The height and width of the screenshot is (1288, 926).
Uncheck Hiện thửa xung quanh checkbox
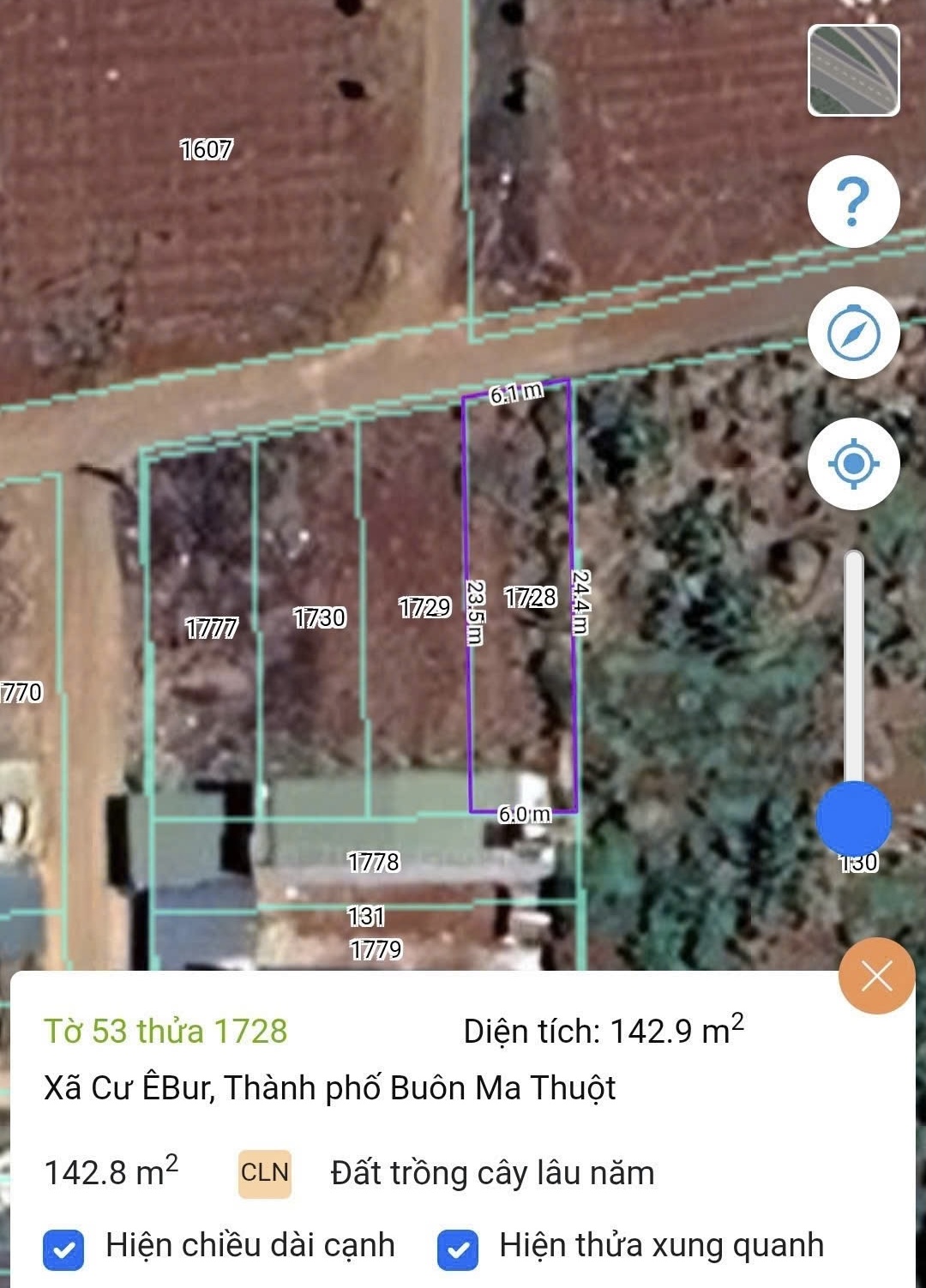[458, 1249]
